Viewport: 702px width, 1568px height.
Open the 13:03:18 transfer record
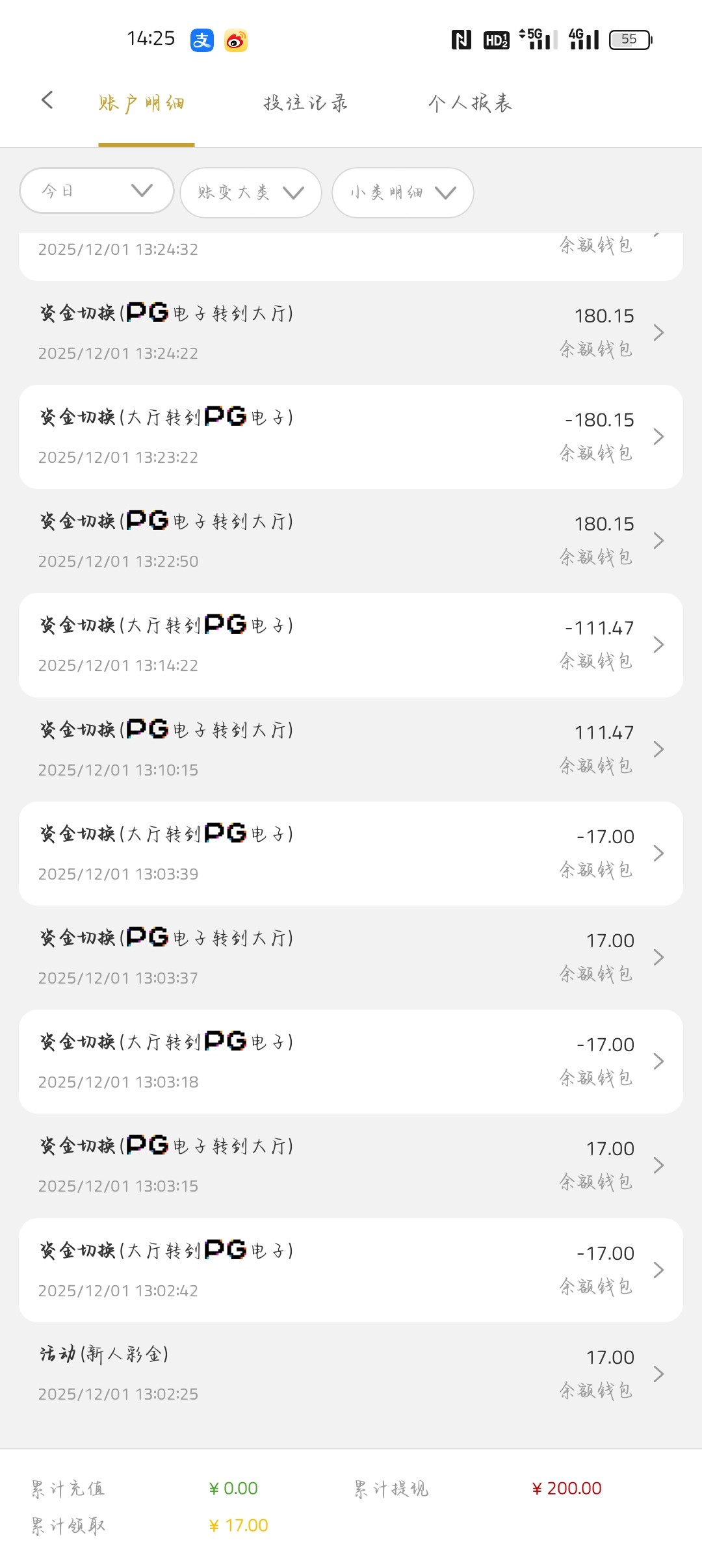[351, 1061]
